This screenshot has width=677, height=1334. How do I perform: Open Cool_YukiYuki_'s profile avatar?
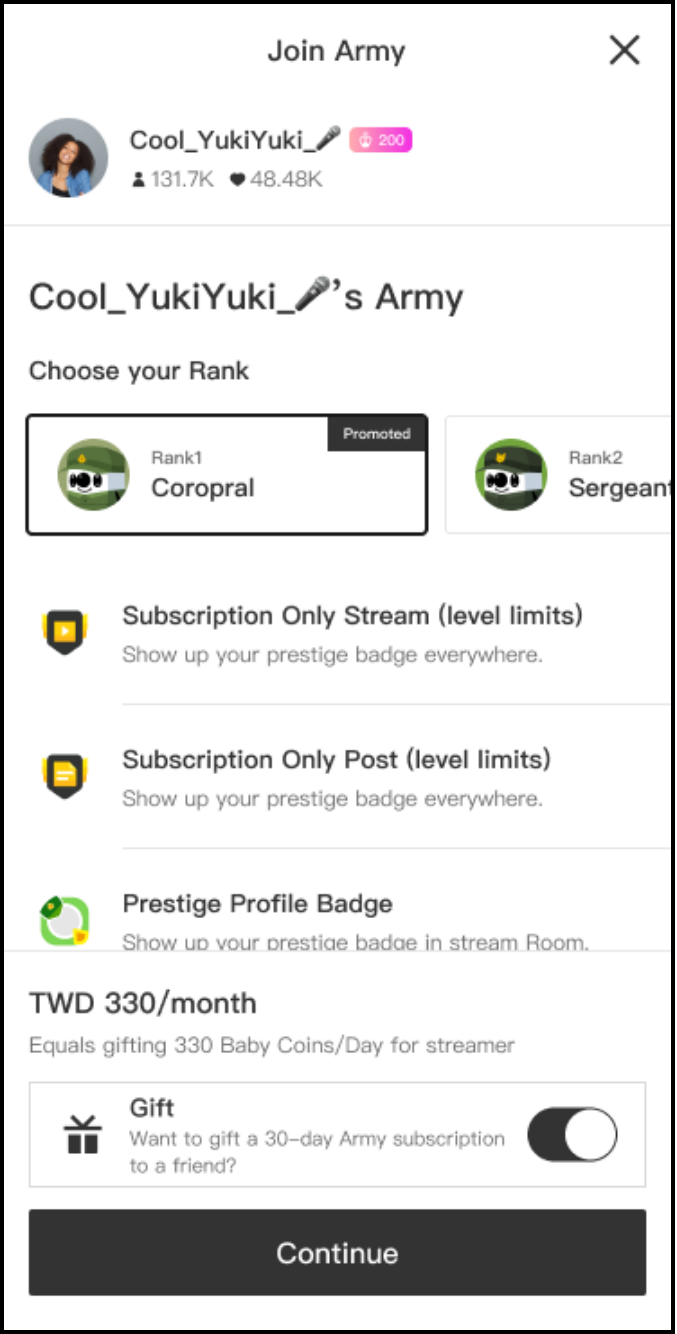click(68, 158)
